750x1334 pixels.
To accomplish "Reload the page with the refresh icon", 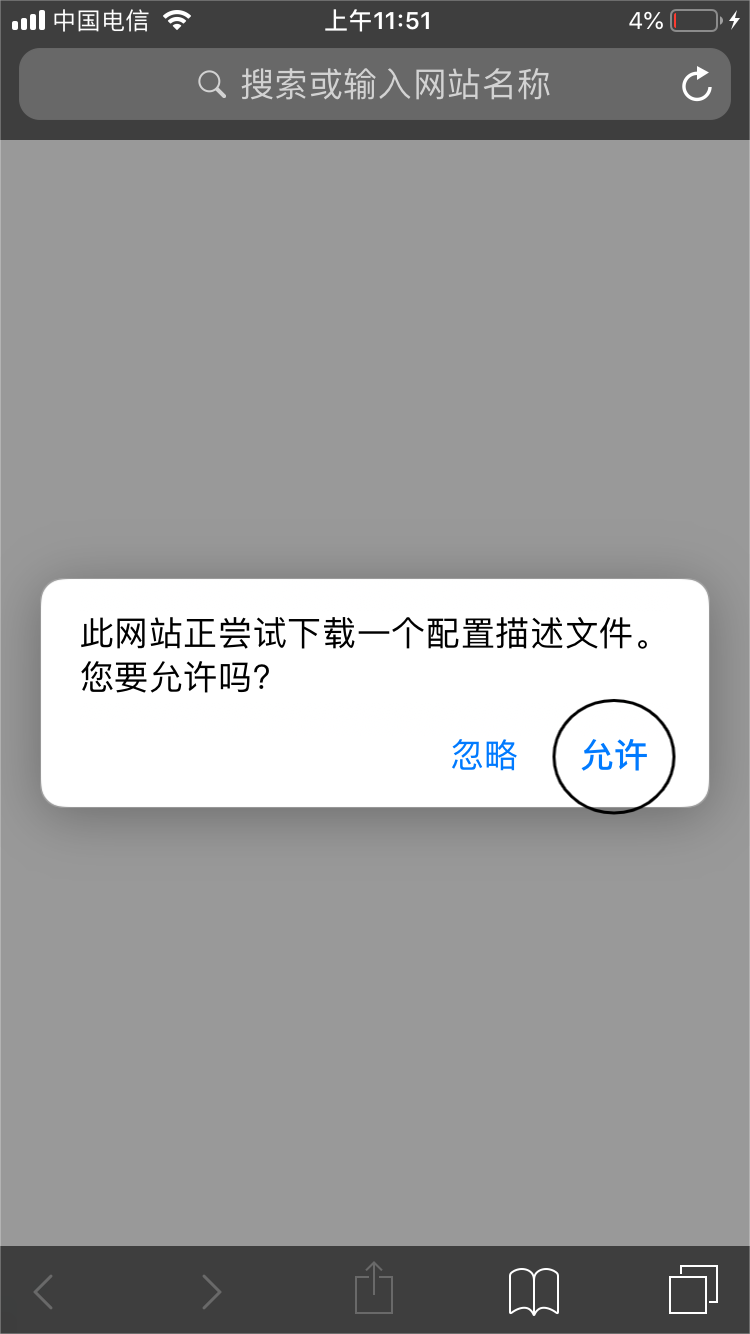I will click(697, 85).
